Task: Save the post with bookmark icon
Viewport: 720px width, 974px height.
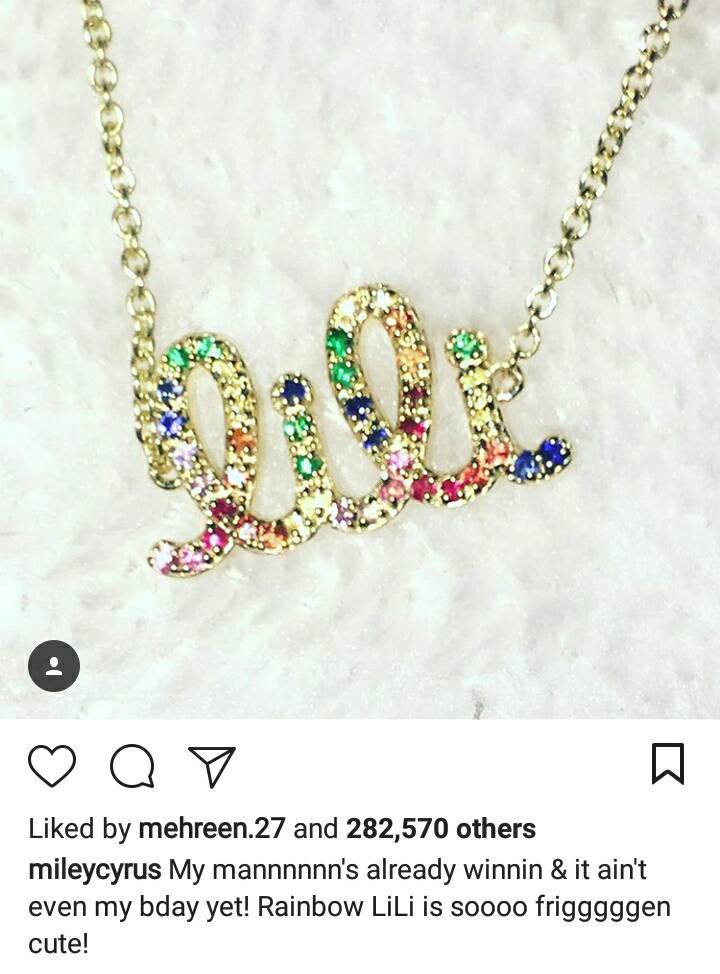Action: (667, 765)
